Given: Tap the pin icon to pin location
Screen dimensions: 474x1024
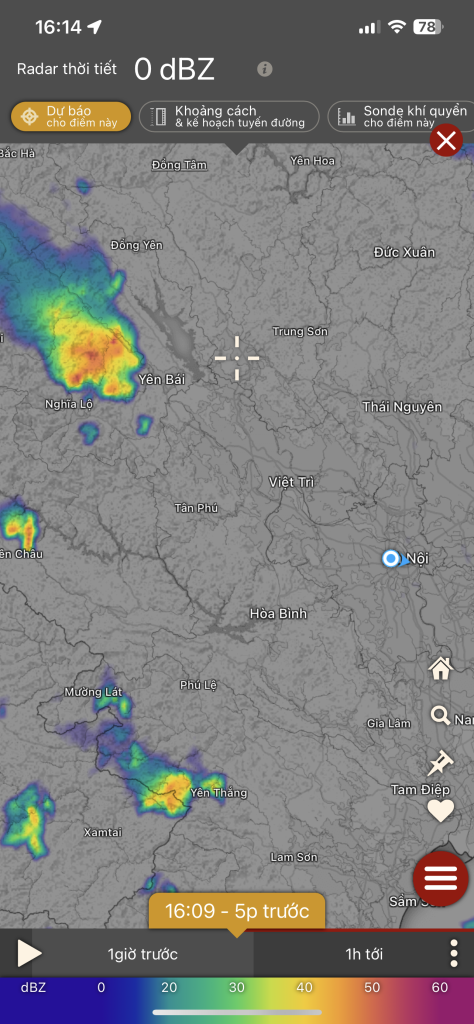Looking at the screenshot, I should [x=440, y=763].
